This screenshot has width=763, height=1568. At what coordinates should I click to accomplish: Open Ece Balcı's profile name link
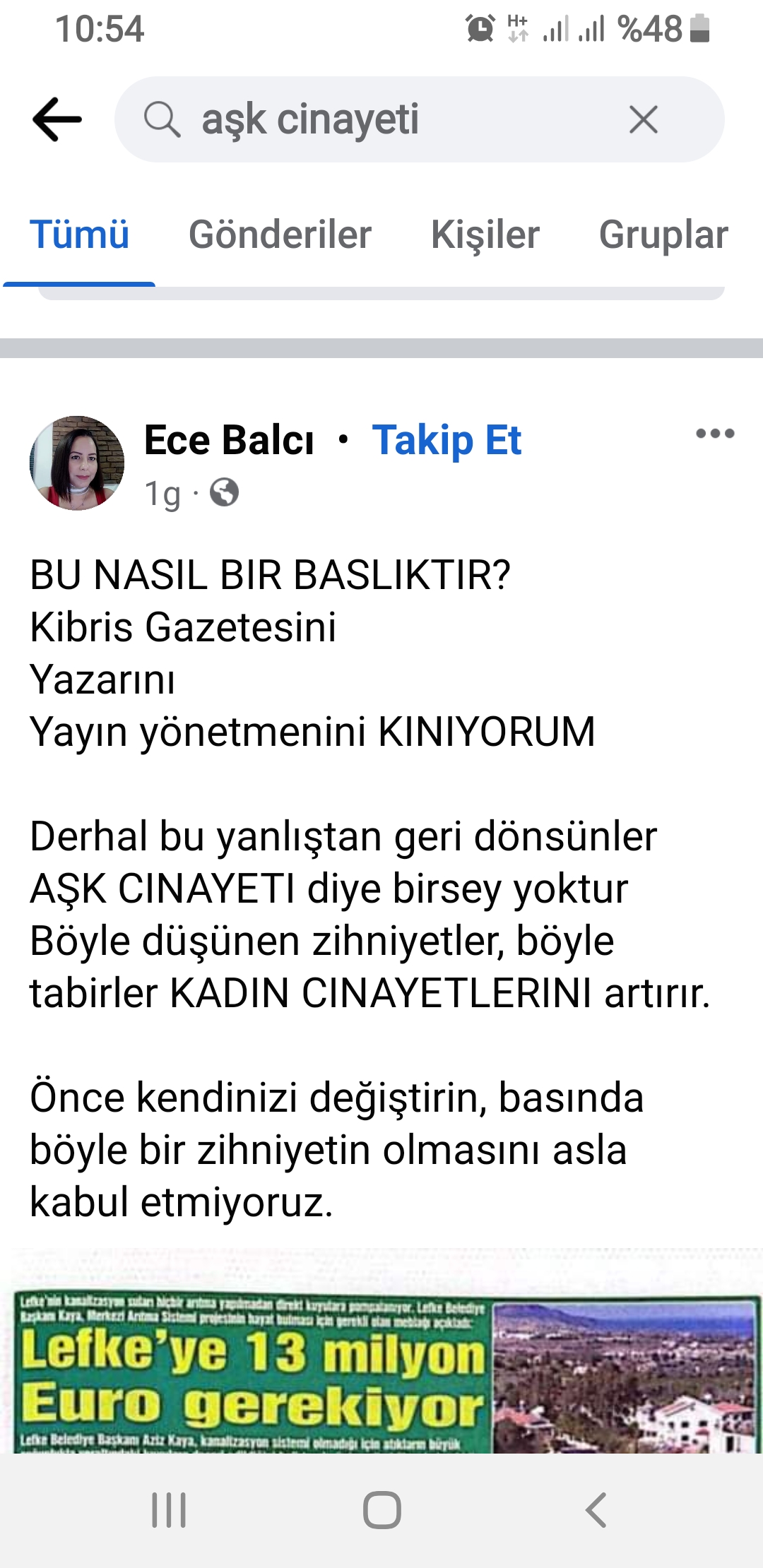[x=229, y=441]
